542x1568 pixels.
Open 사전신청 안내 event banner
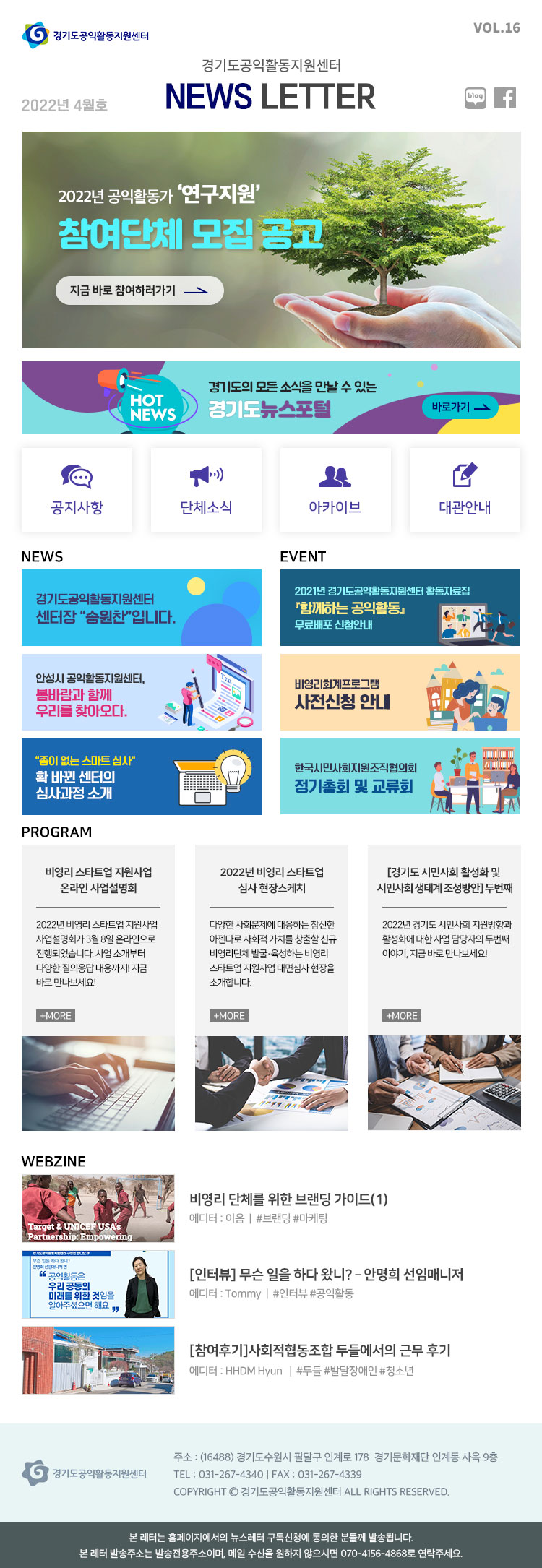tap(400, 692)
